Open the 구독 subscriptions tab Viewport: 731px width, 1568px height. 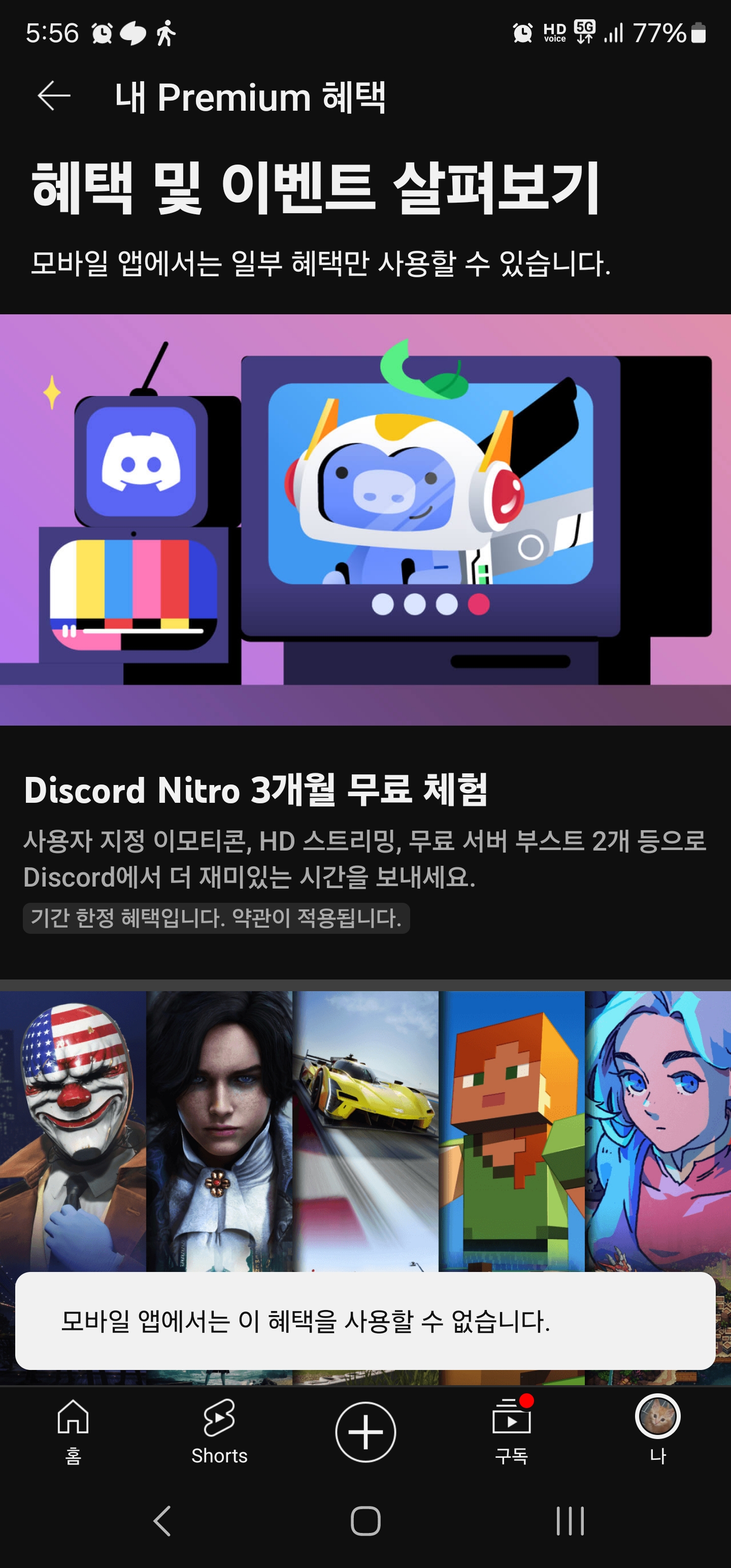pyautogui.click(x=511, y=1431)
